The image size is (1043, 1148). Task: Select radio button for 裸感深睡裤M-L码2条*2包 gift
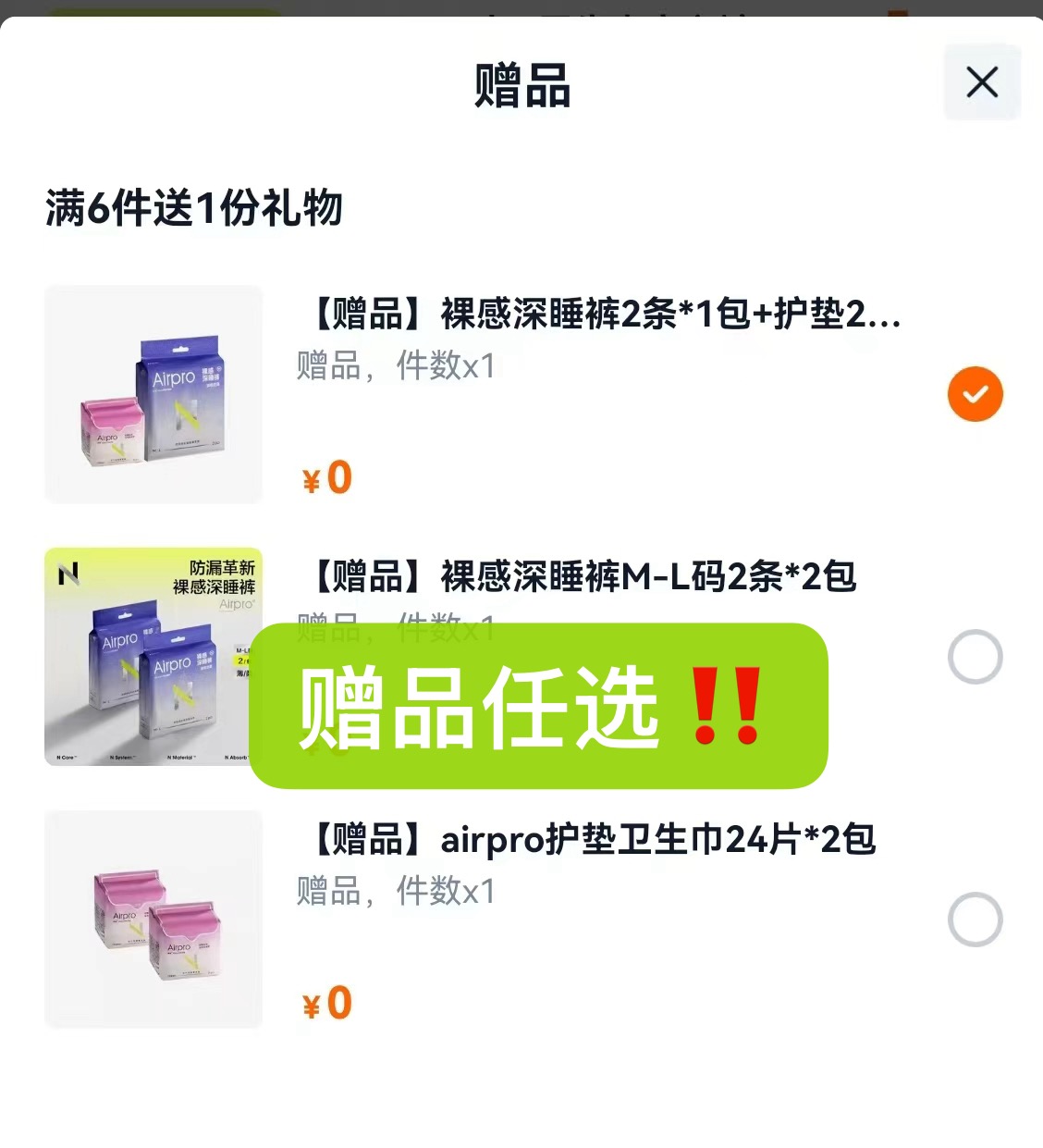click(976, 657)
